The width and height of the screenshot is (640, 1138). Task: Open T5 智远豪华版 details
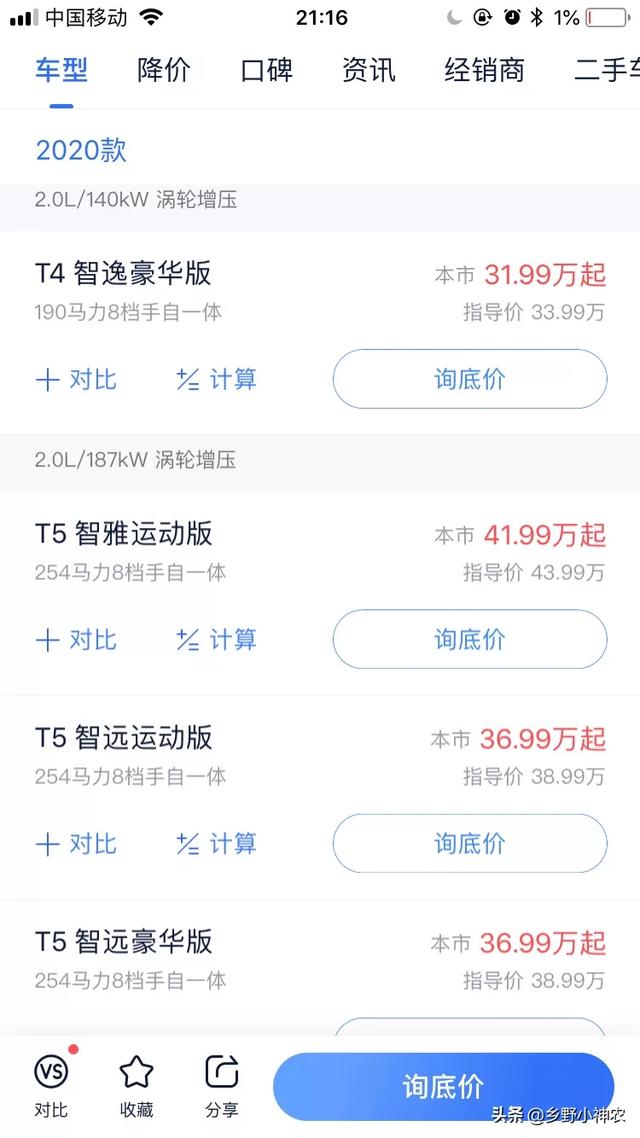(123, 942)
